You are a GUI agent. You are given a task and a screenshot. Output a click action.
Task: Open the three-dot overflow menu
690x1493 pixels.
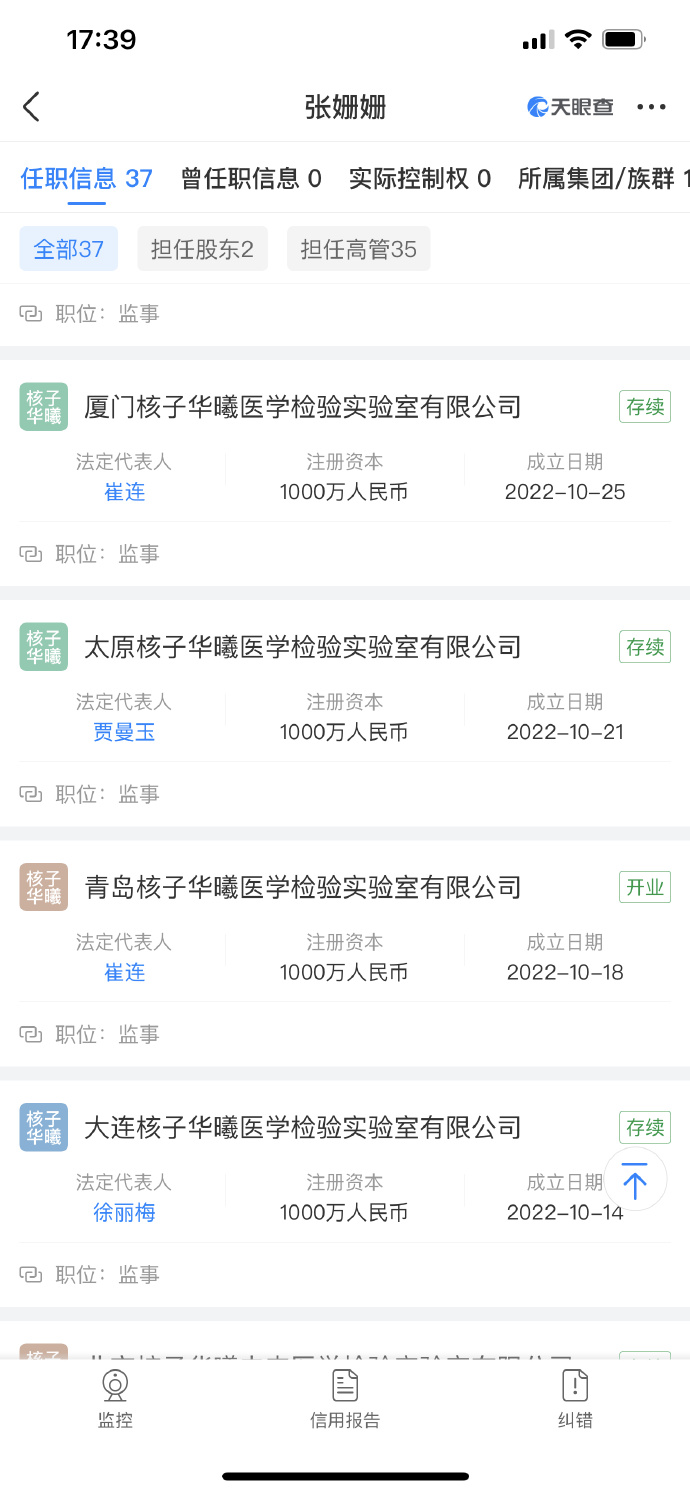click(651, 107)
